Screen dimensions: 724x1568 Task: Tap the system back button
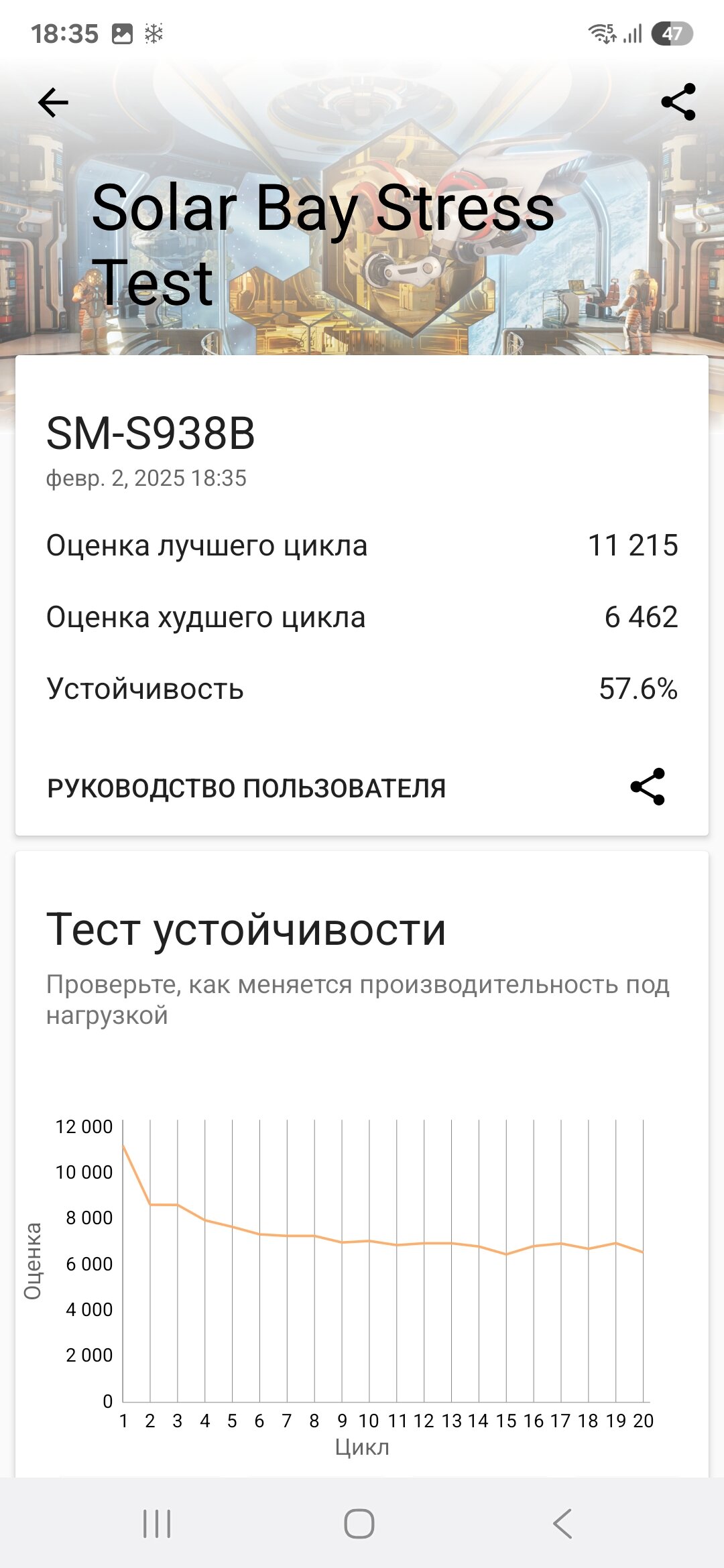(562, 1524)
